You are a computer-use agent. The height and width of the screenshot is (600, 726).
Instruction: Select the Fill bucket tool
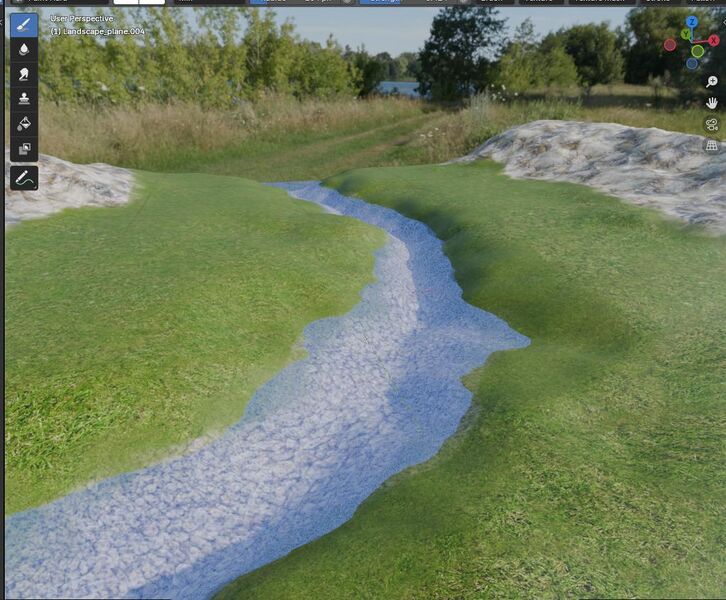coord(24,124)
